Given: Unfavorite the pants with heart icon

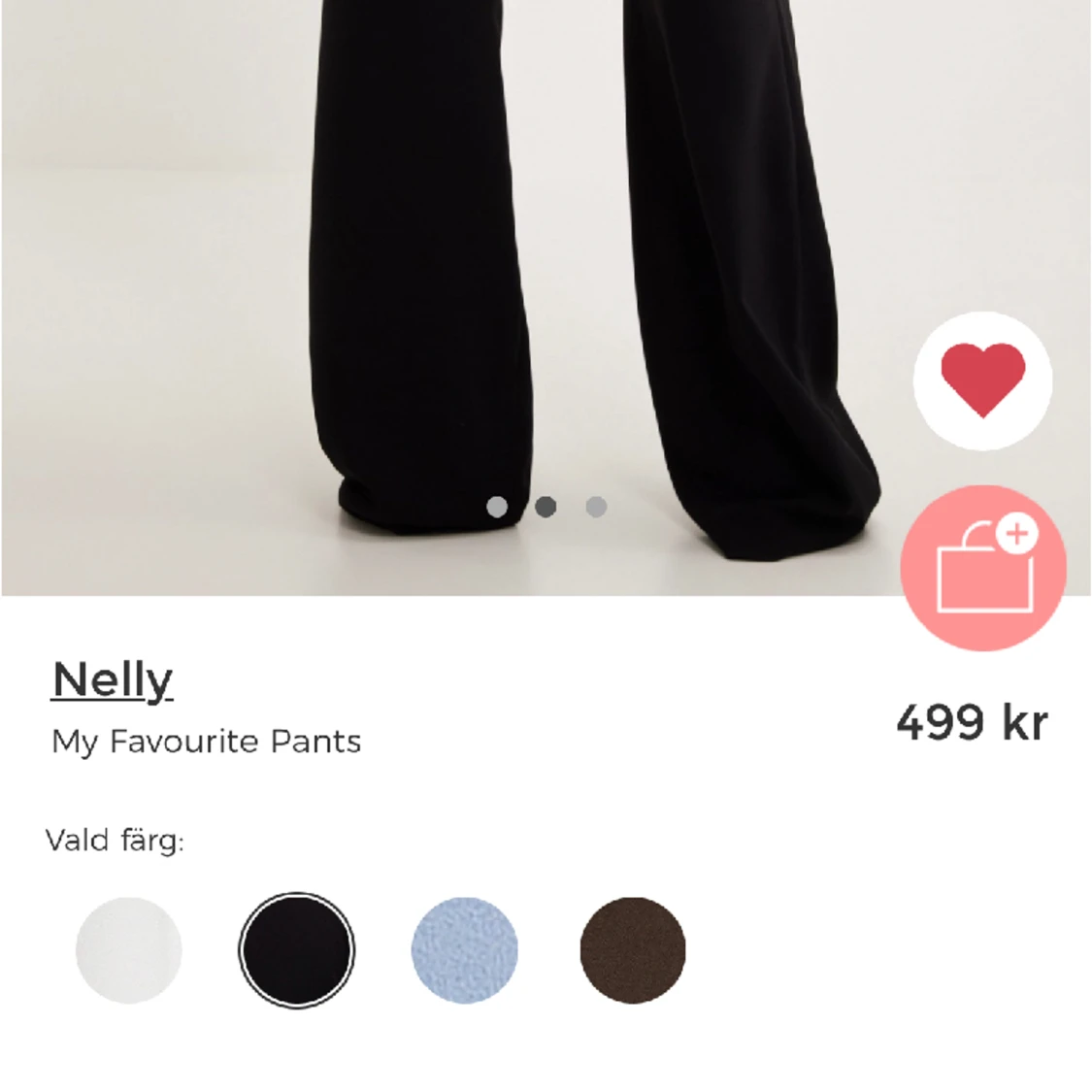Looking at the screenshot, I should [982, 381].
